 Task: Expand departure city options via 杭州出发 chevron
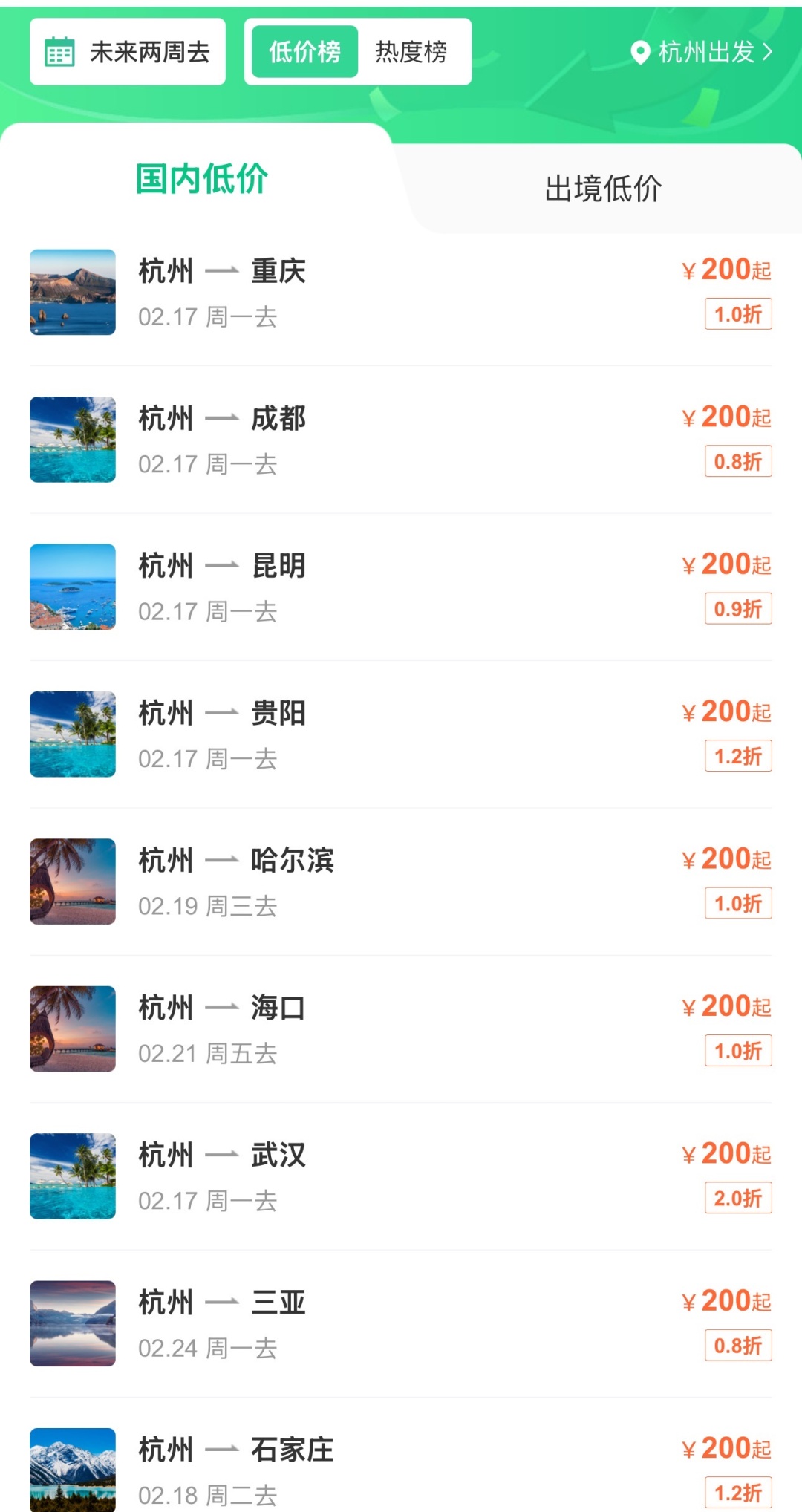[x=769, y=52]
